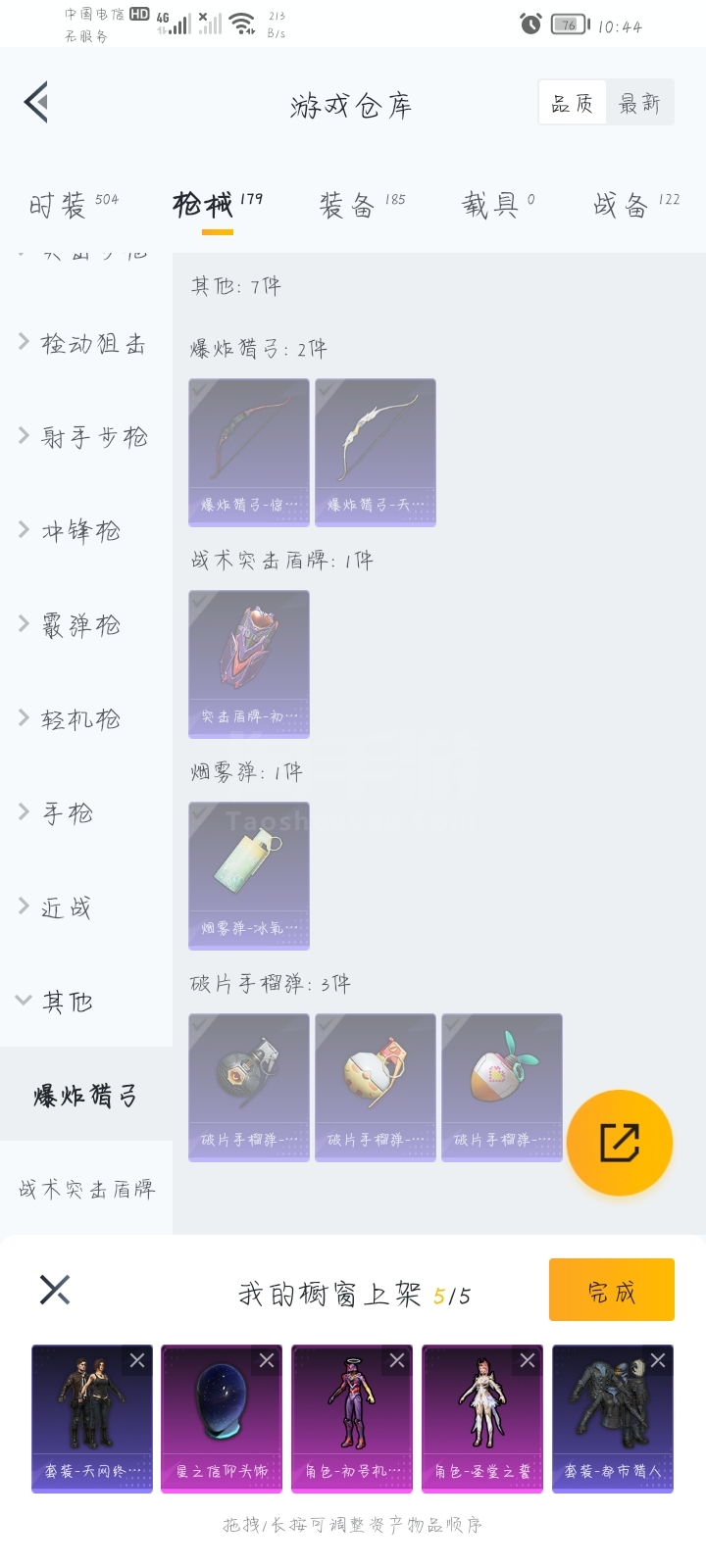Image resolution: width=706 pixels, height=1568 pixels.
Task: Go back from 游戏仓库 page
Action: (x=37, y=103)
